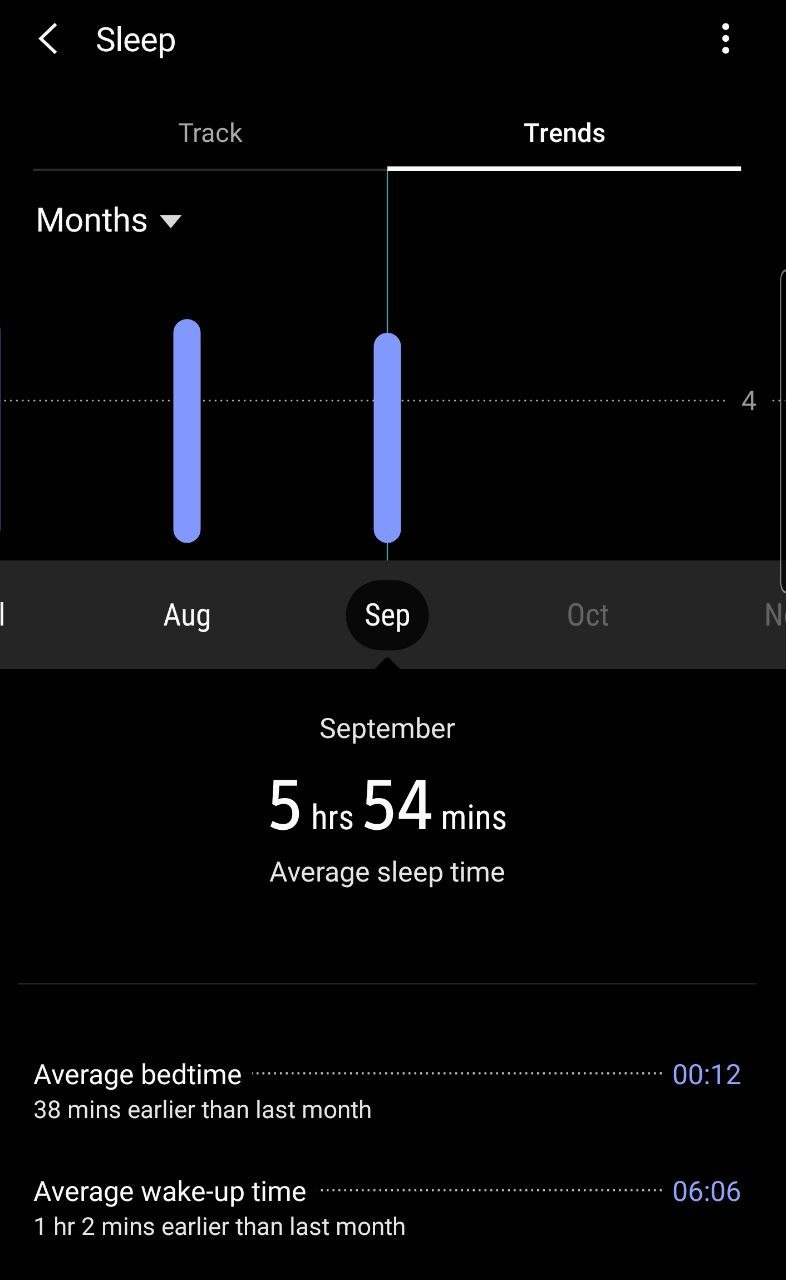Screen dimensions: 786x1280
Task: Go back from the Sleep screen
Action: point(47,40)
